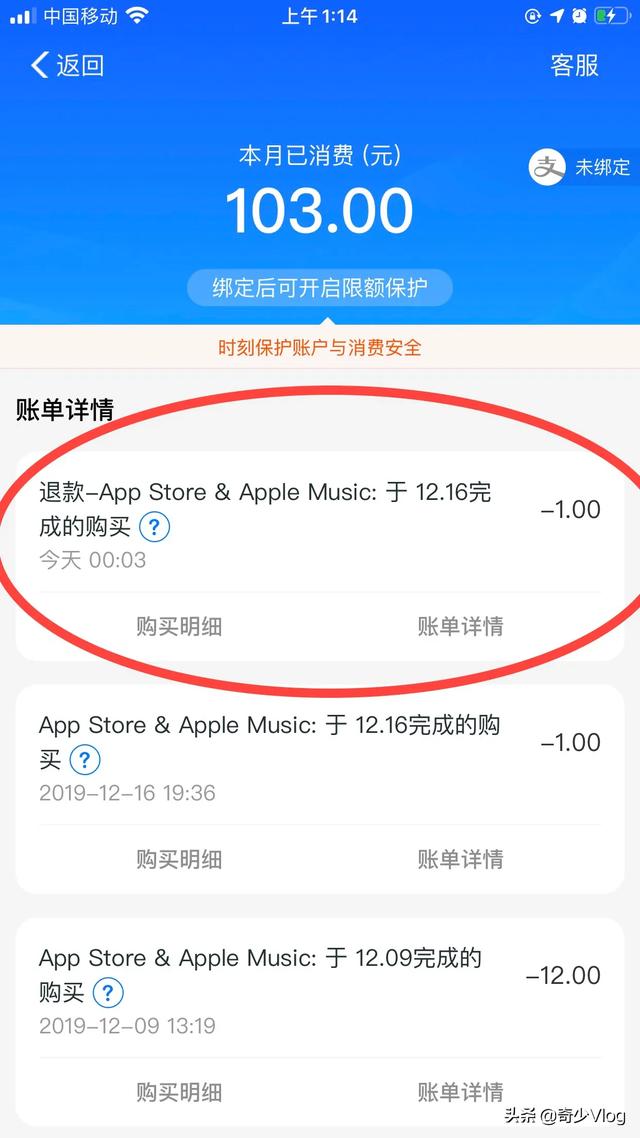Screen dimensions: 640x1138
Task: View 账单详情 for the 2019-12-16 19:36 purchase
Action: point(460,859)
